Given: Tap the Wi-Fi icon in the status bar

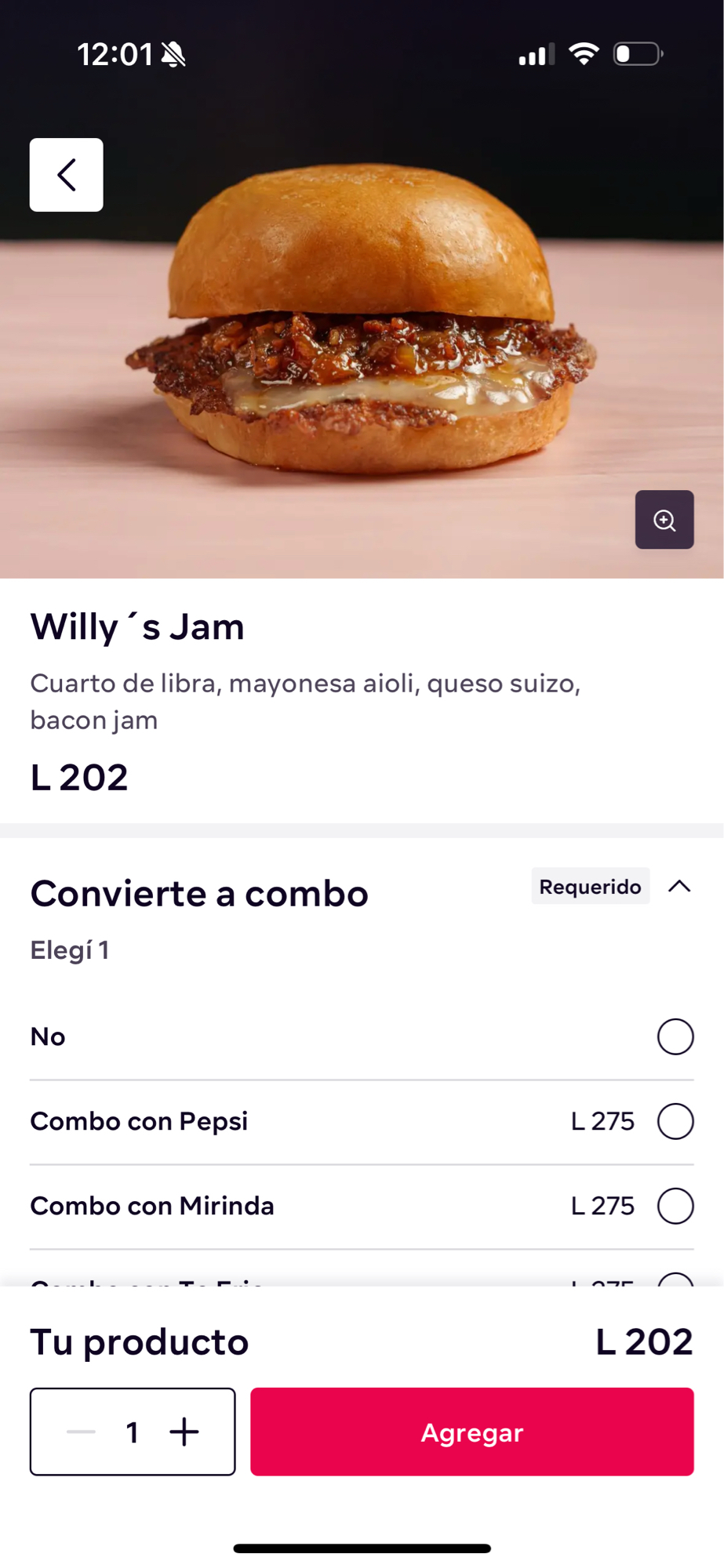Looking at the screenshot, I should pos(584,53).
